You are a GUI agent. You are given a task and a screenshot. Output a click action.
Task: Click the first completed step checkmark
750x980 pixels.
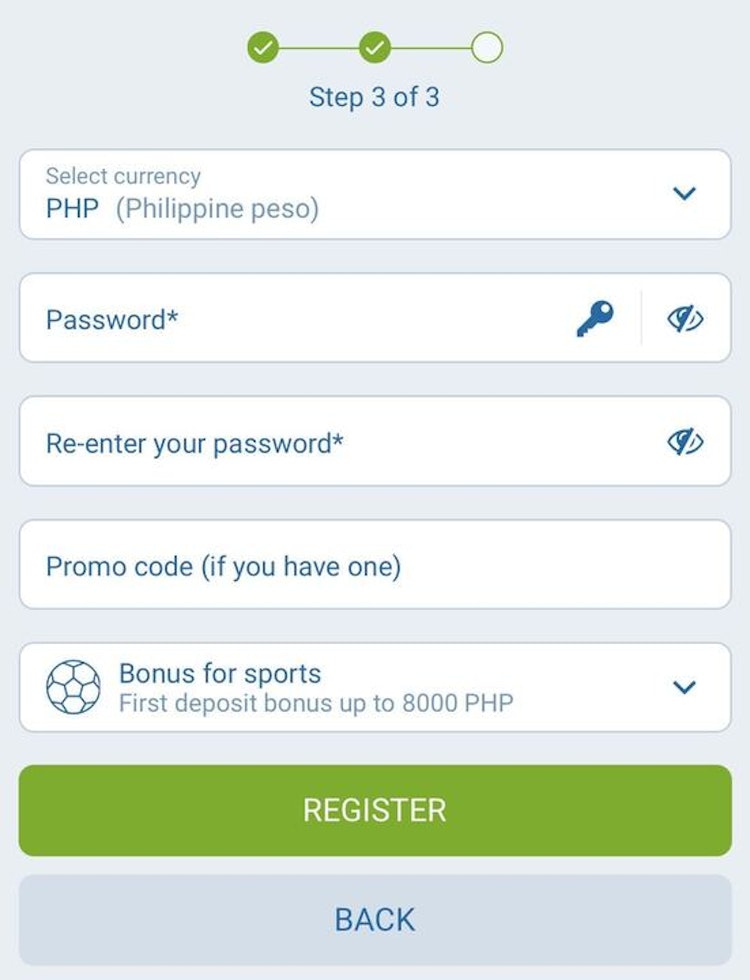click(262, 46)
